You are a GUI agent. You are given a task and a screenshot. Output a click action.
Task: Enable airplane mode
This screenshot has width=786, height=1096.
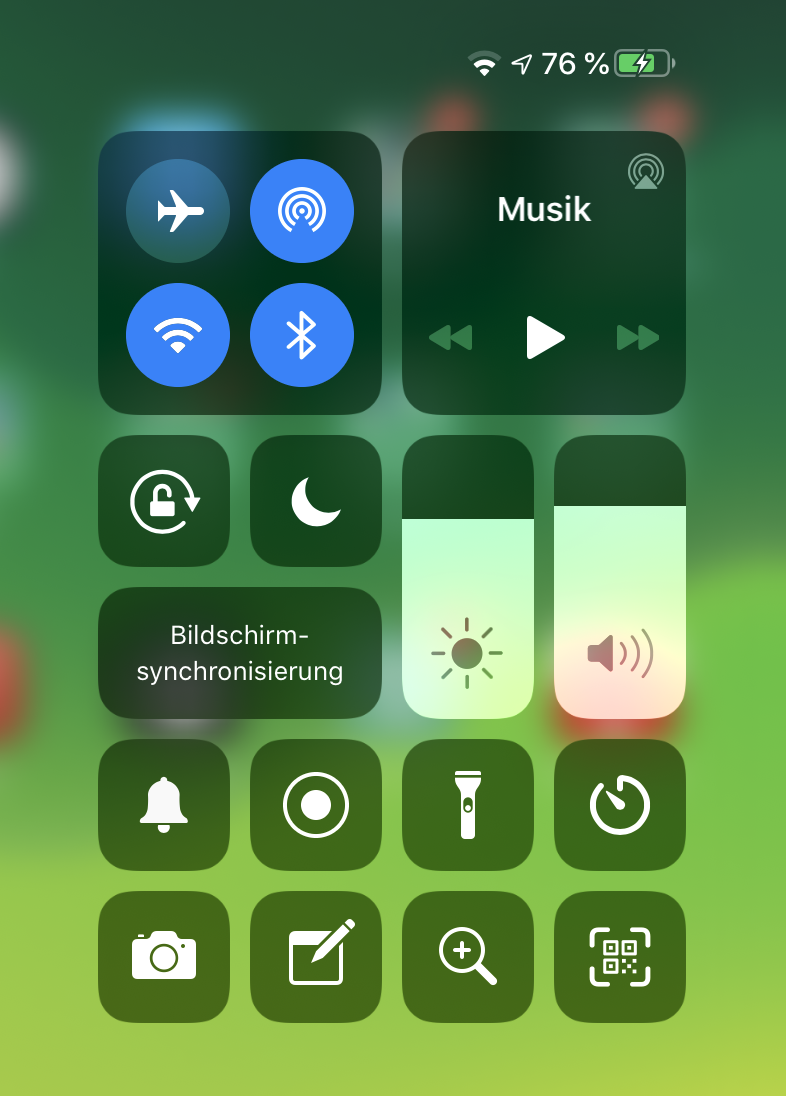(x=178, y=211)
